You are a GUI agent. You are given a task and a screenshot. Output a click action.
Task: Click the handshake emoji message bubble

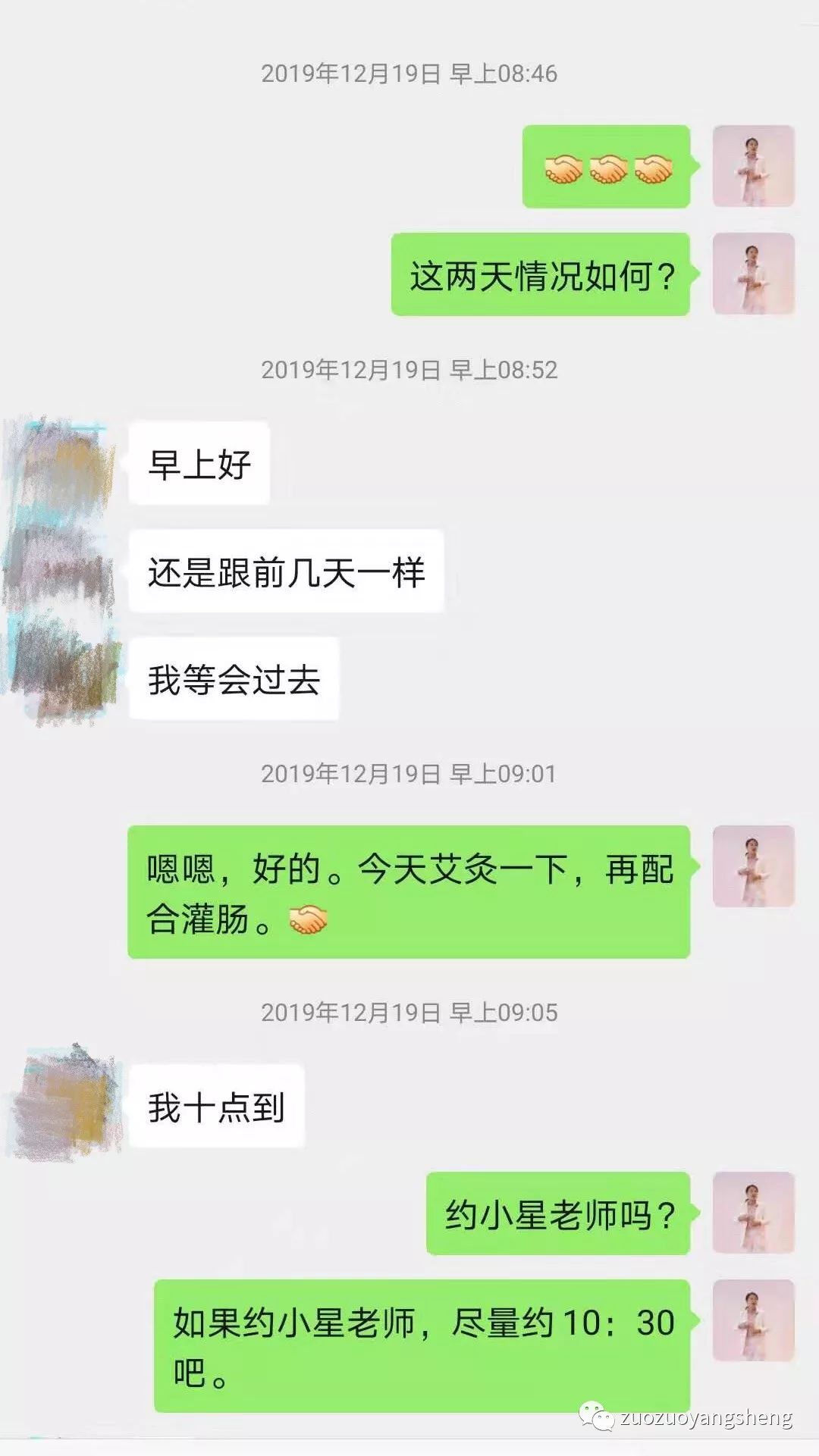(607, 164)
